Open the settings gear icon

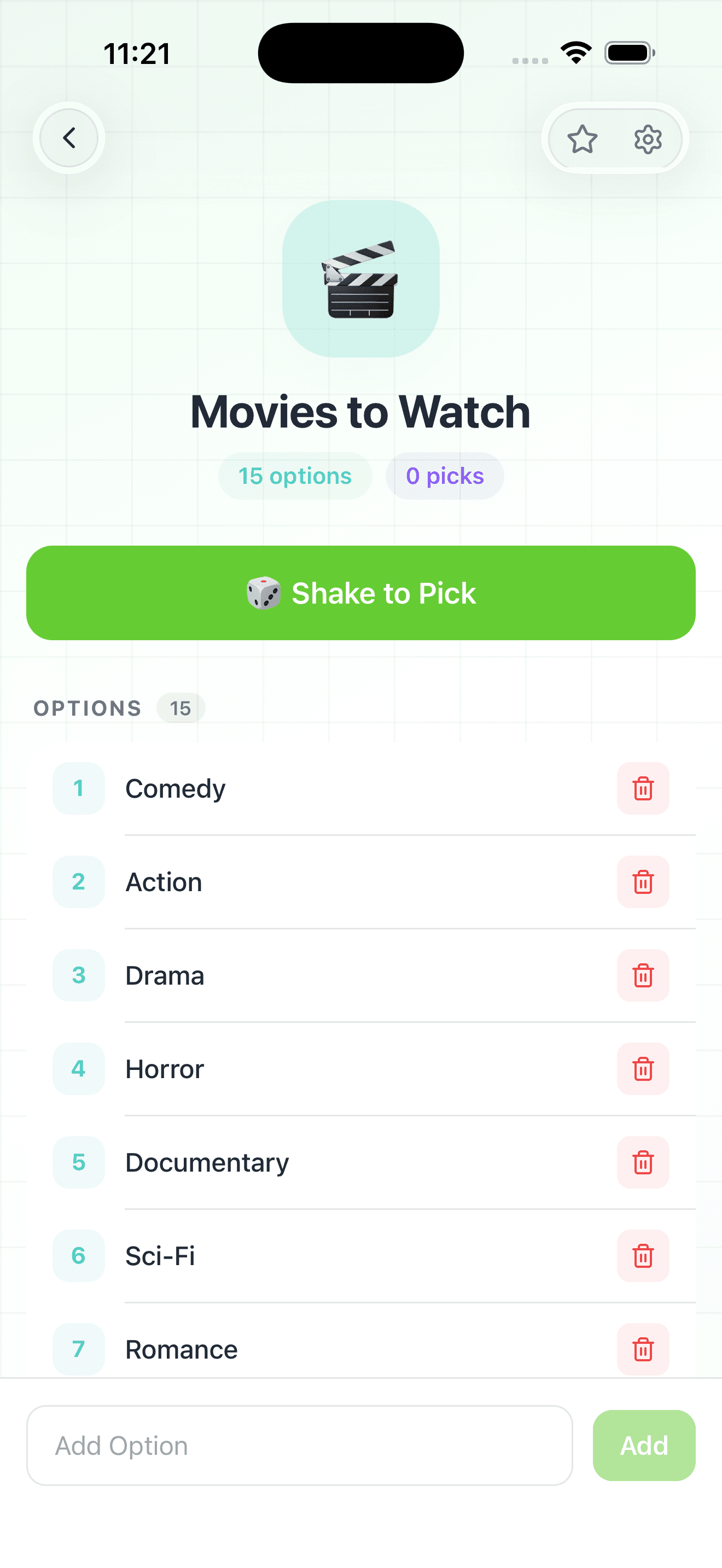[647, 139]
